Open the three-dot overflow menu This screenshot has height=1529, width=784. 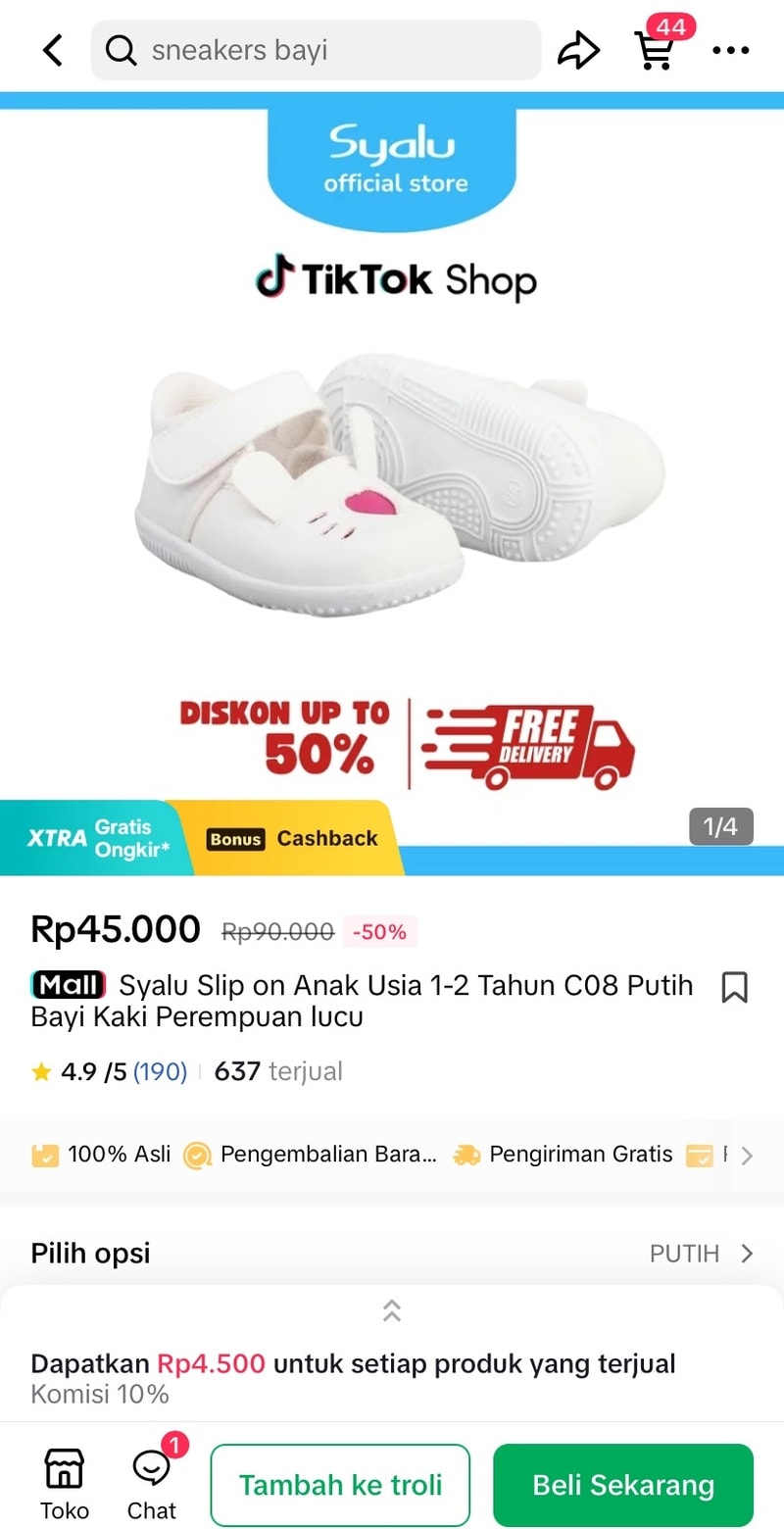(730, 50)
